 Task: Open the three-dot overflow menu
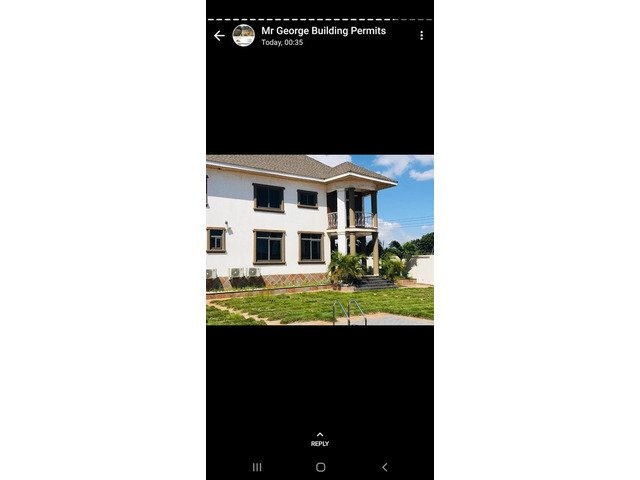point(421,35)
